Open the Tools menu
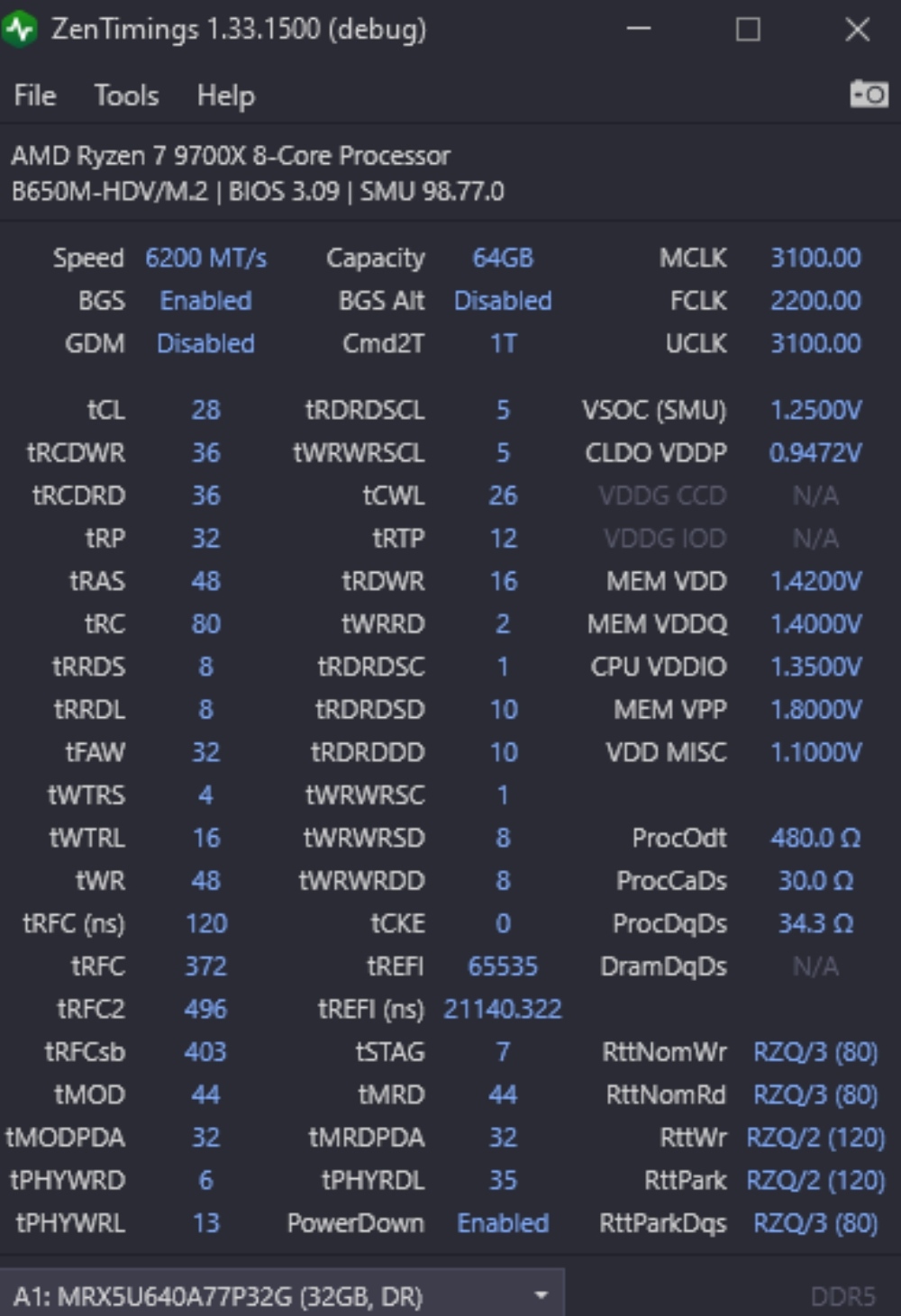Image resolution: width=901 pixels, height=1316 pixels. pyautogui.click(x=126, y=95)
